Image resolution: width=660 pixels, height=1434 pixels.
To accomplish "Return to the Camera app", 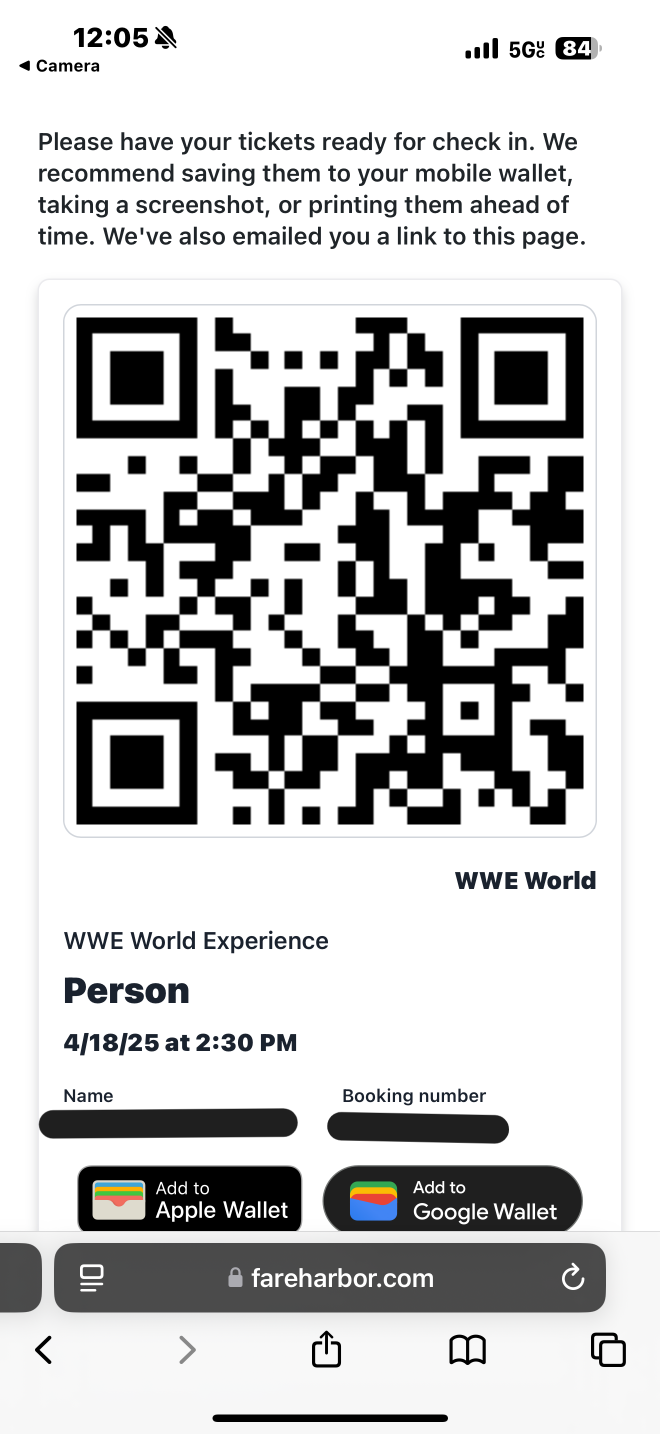I will pyautogui.click(x=59, y=66).
